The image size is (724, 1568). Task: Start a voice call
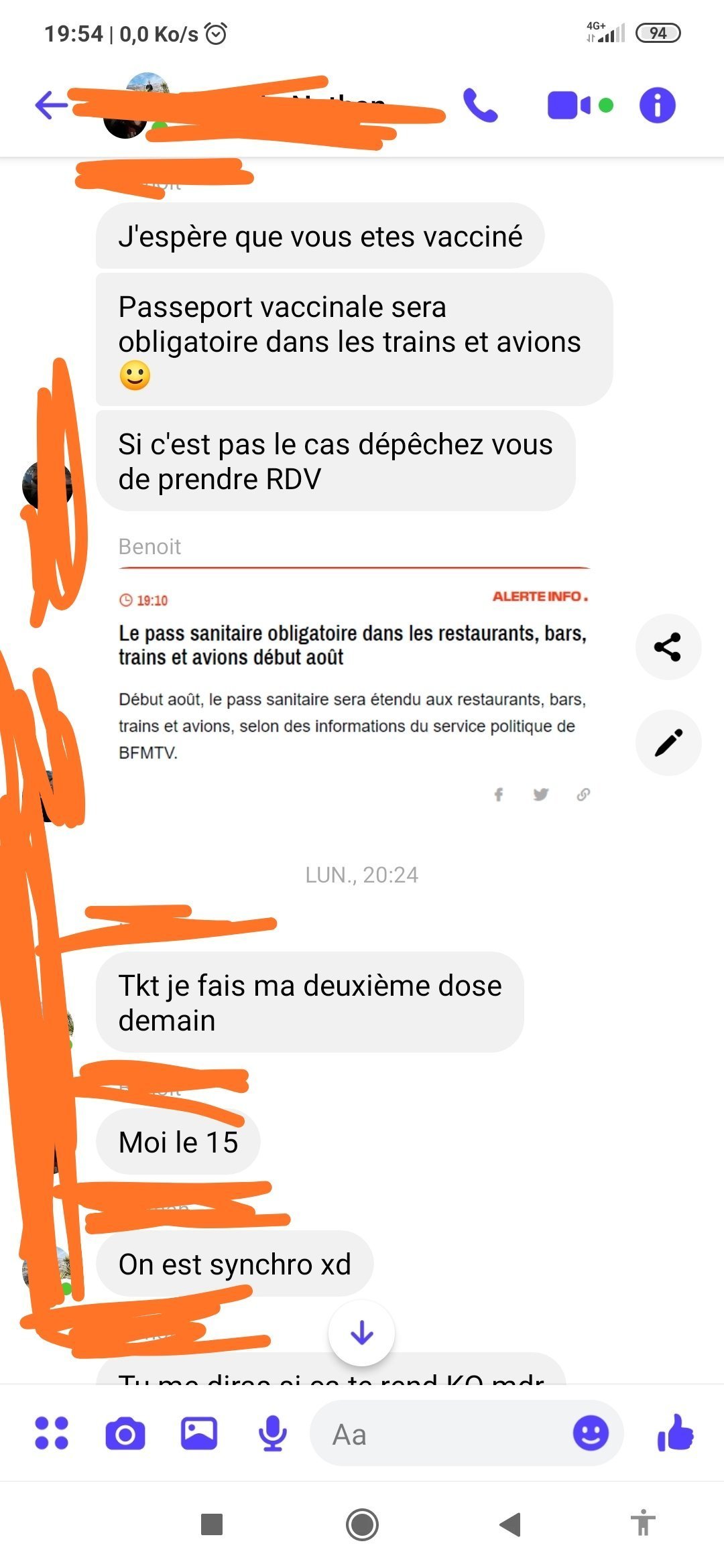point(480,105)
